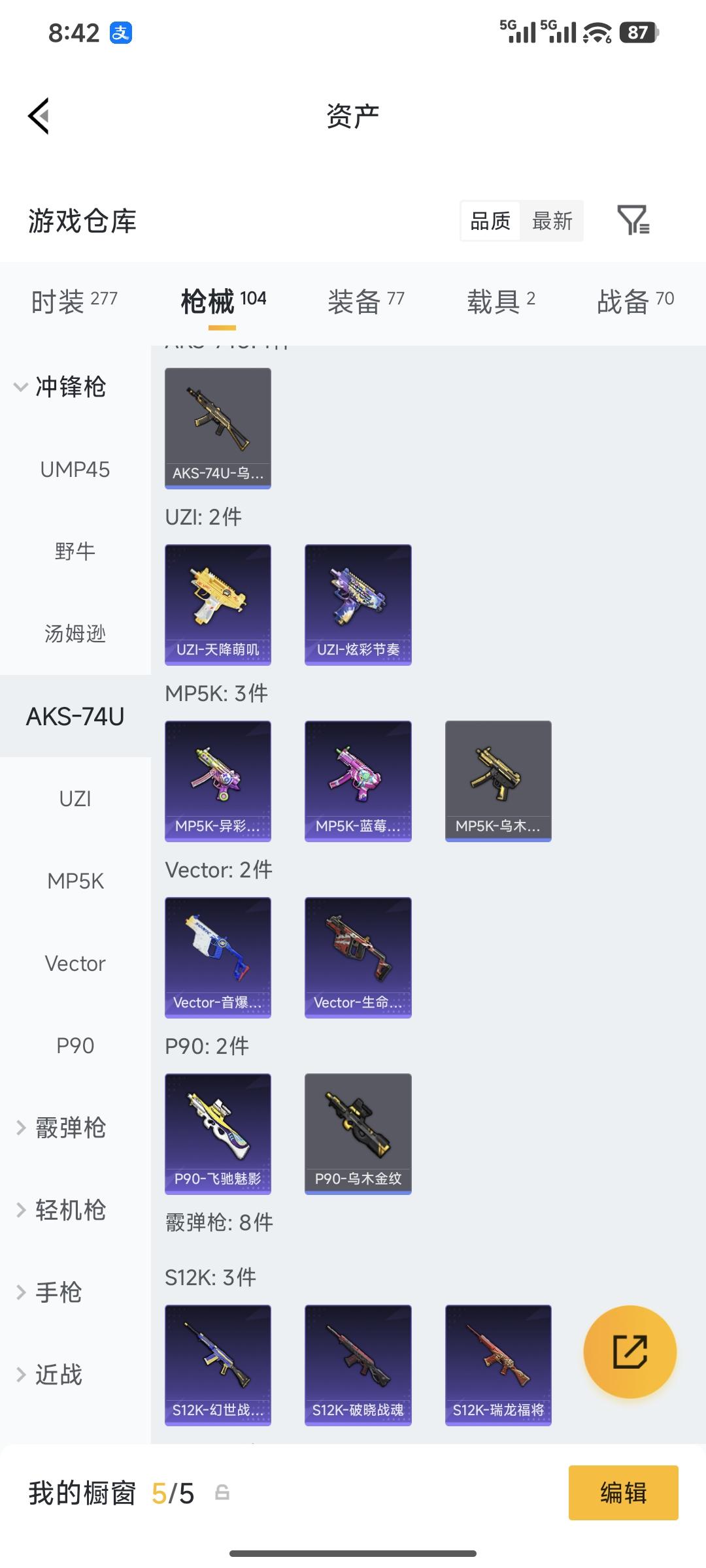Select Vector in the sidebar
Image resolution: width=706 pixels, height=1568 pixels.
(x=75, y=963)
